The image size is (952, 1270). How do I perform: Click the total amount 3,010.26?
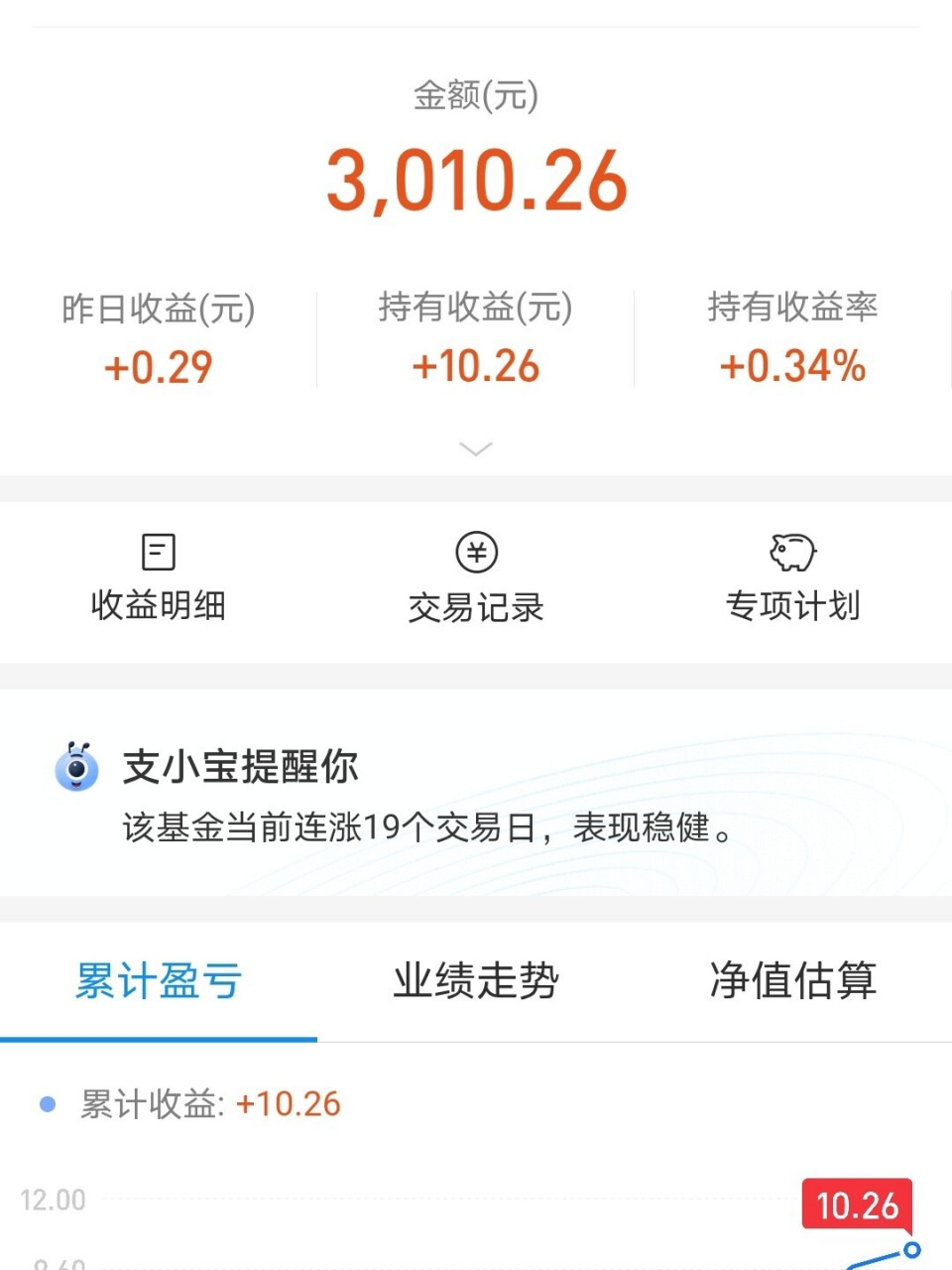(476, 179)
